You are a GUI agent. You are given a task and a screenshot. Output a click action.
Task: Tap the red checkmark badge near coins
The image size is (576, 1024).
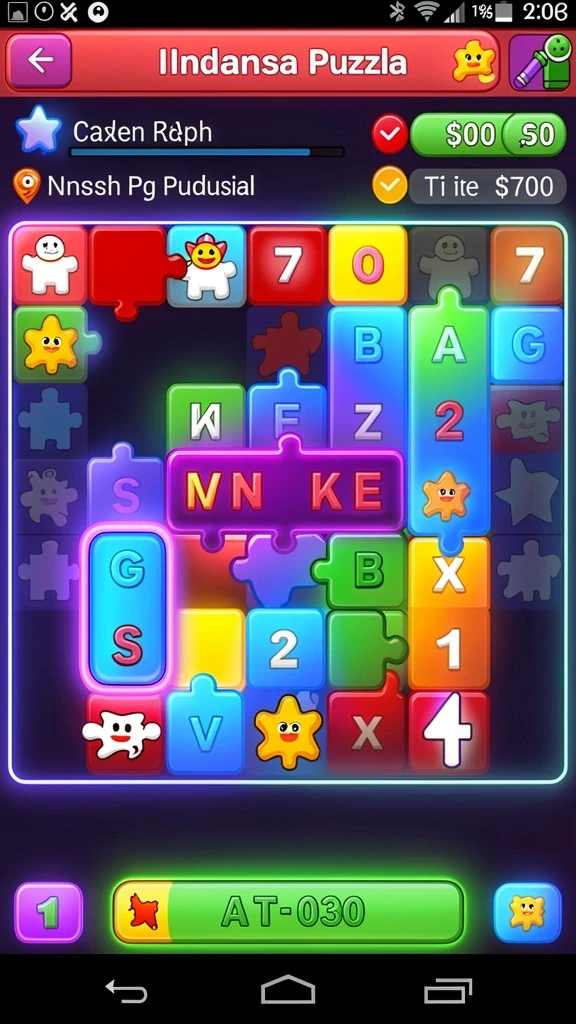[390, 135]
